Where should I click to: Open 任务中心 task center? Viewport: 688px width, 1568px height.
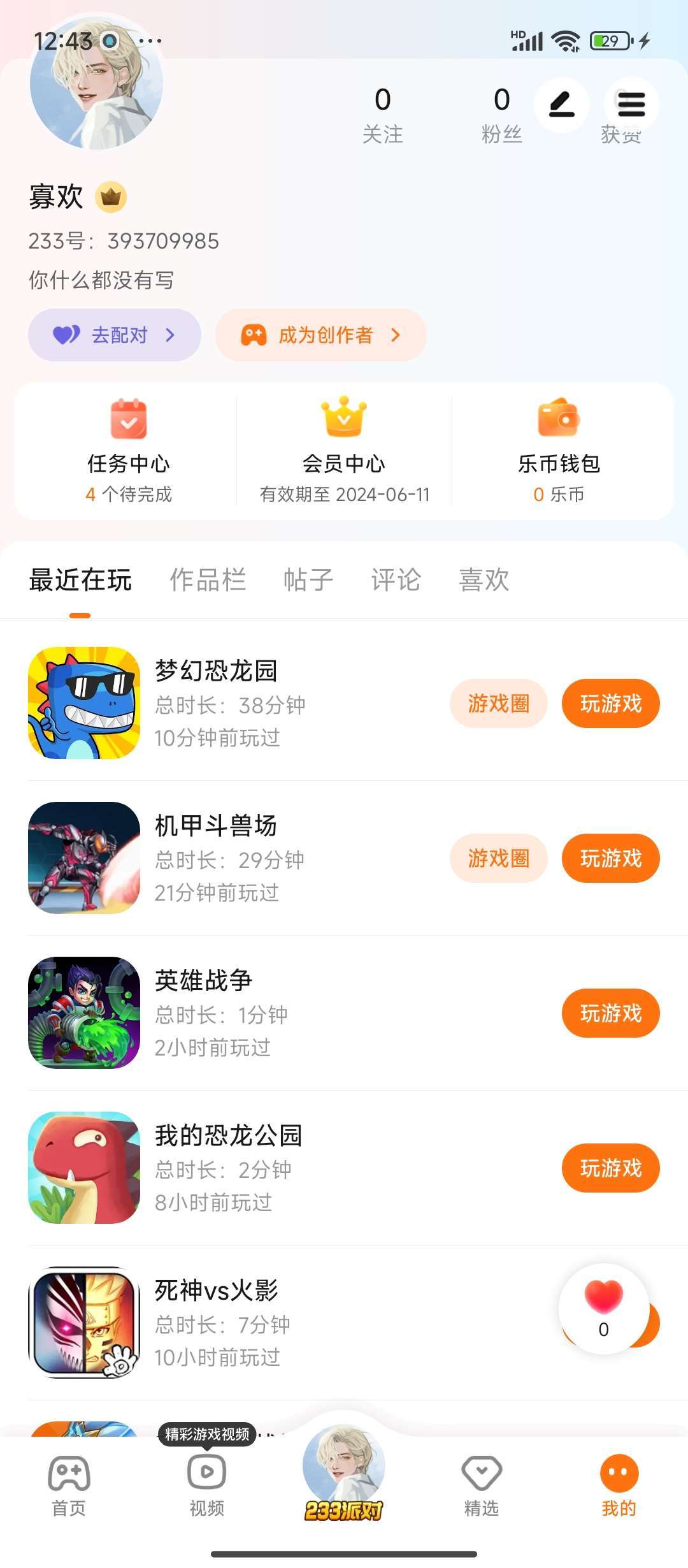coord(129,451)
